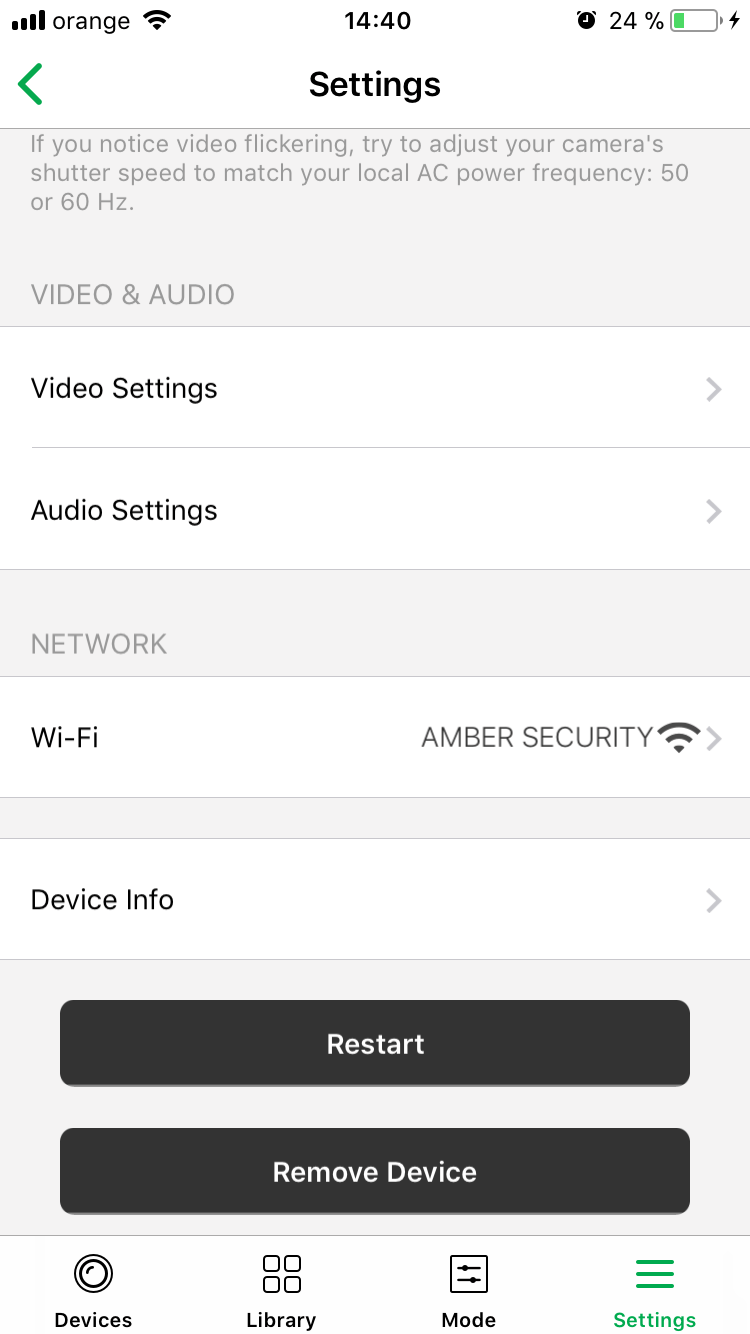Image resolution: width=750 pixels, height=1334 pixels.
Task: Switch to the Mode tab
Action: tap(468, 1290)
